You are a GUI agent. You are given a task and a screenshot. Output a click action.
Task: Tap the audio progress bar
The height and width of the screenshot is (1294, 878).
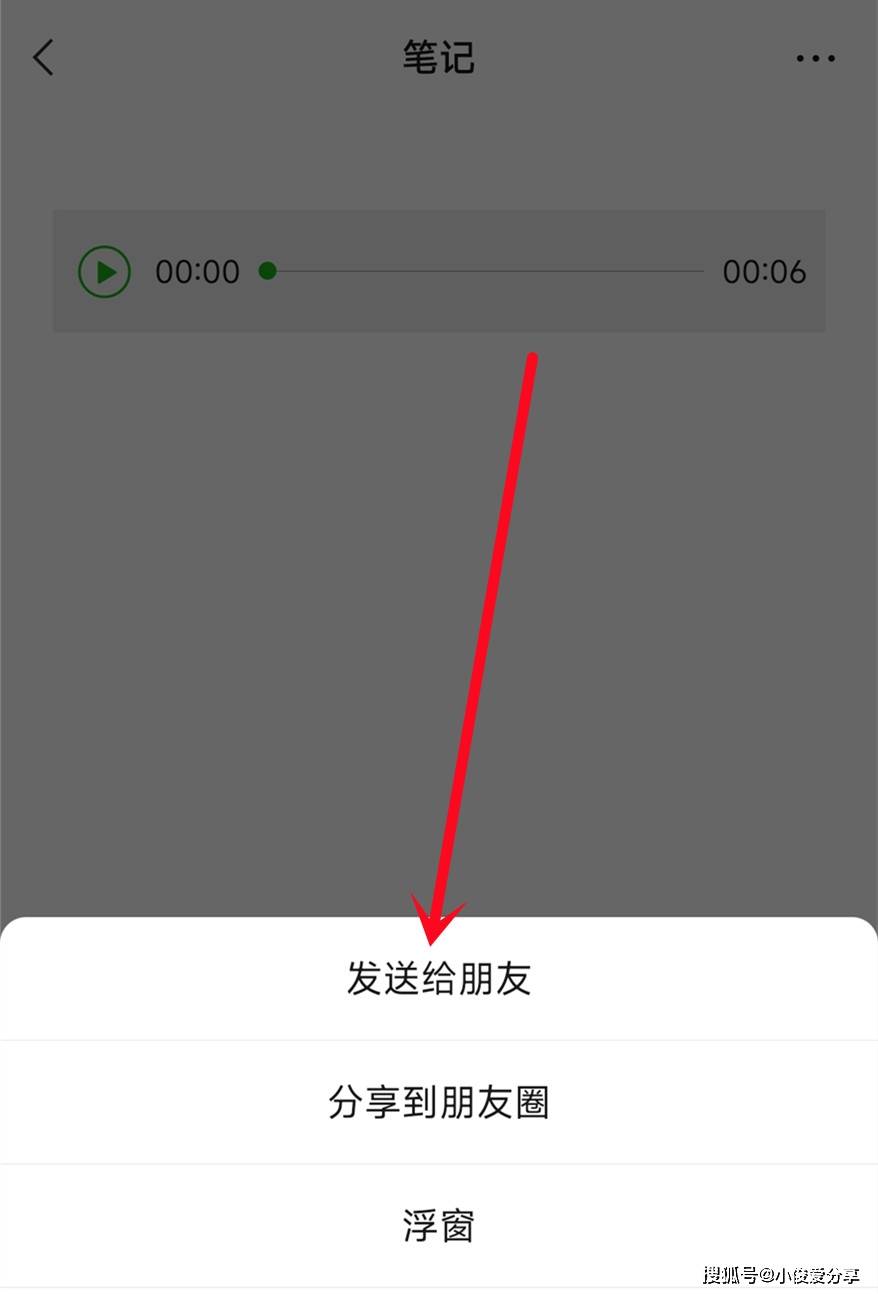pyautogui.click(x=485, y=271)
